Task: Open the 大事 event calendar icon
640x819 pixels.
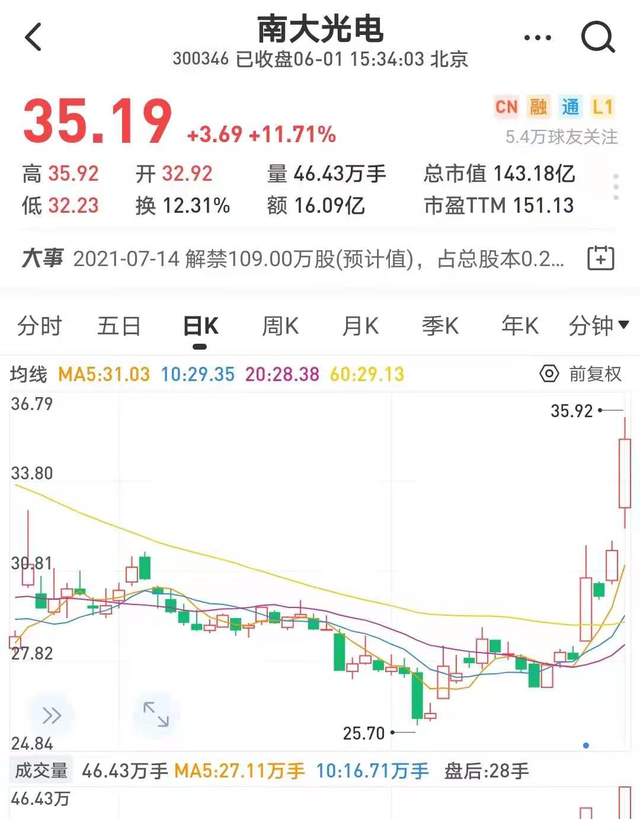Action: pyautogui.click(x=600, y=258)
